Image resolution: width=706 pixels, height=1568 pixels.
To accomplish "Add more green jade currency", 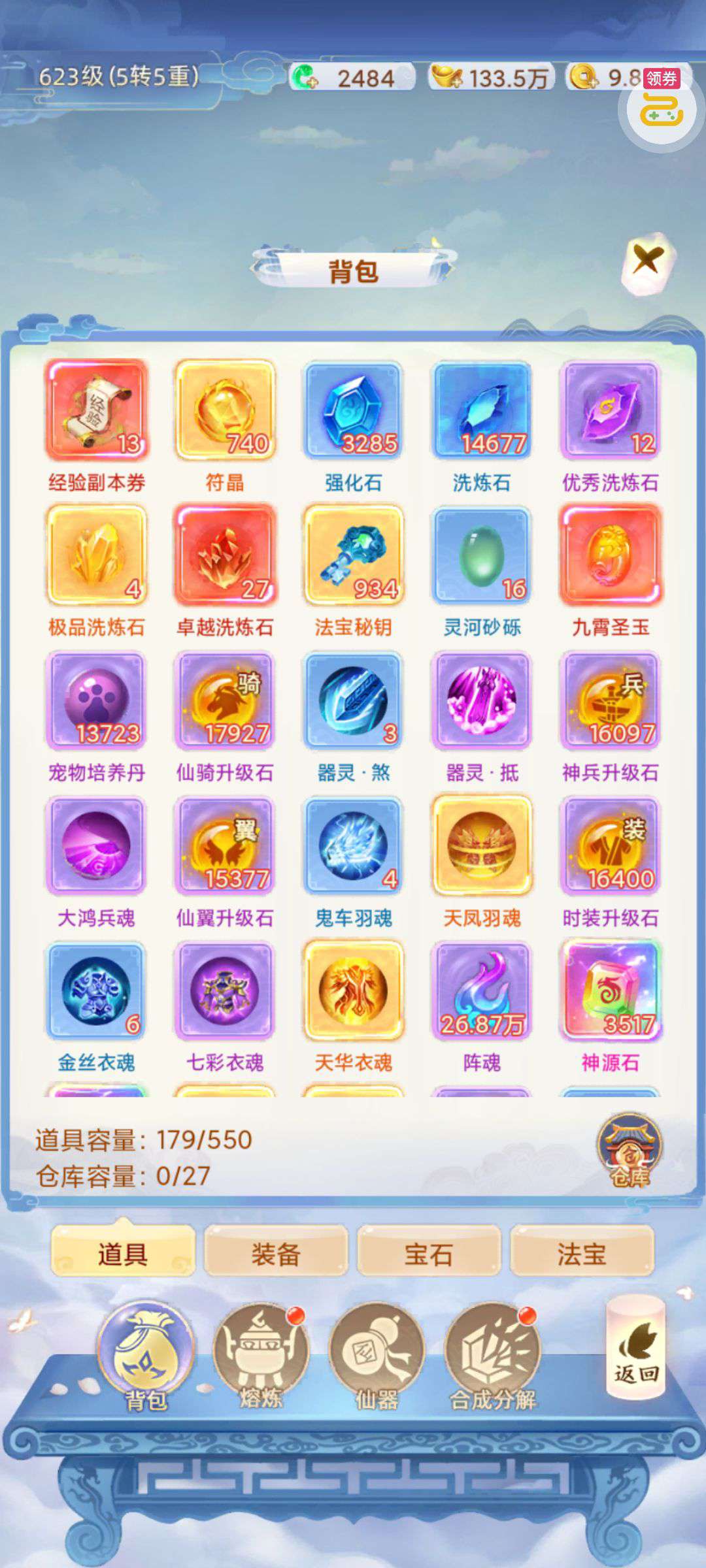I will (x=305, y=78).
